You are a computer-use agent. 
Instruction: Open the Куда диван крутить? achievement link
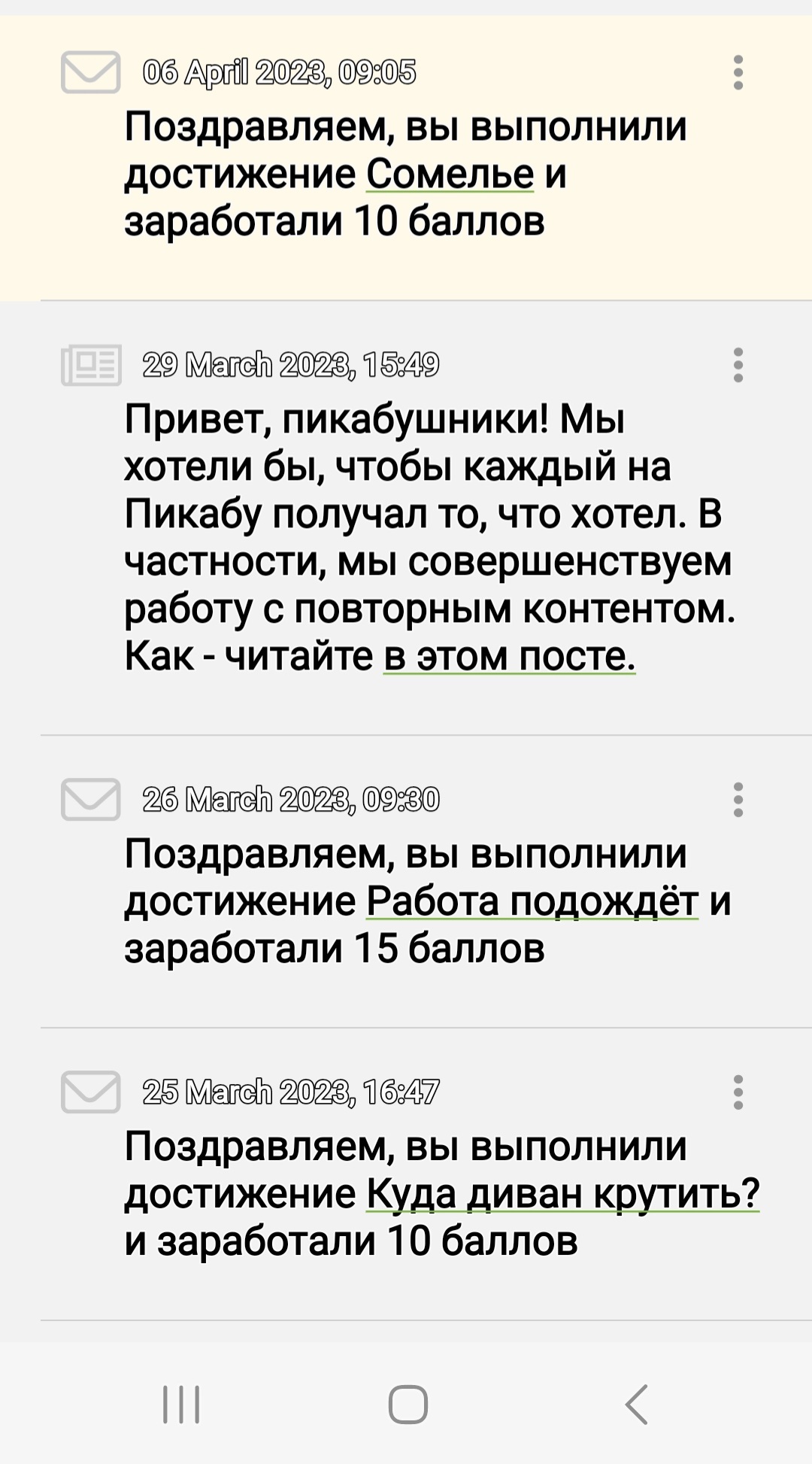(562, 1194)
